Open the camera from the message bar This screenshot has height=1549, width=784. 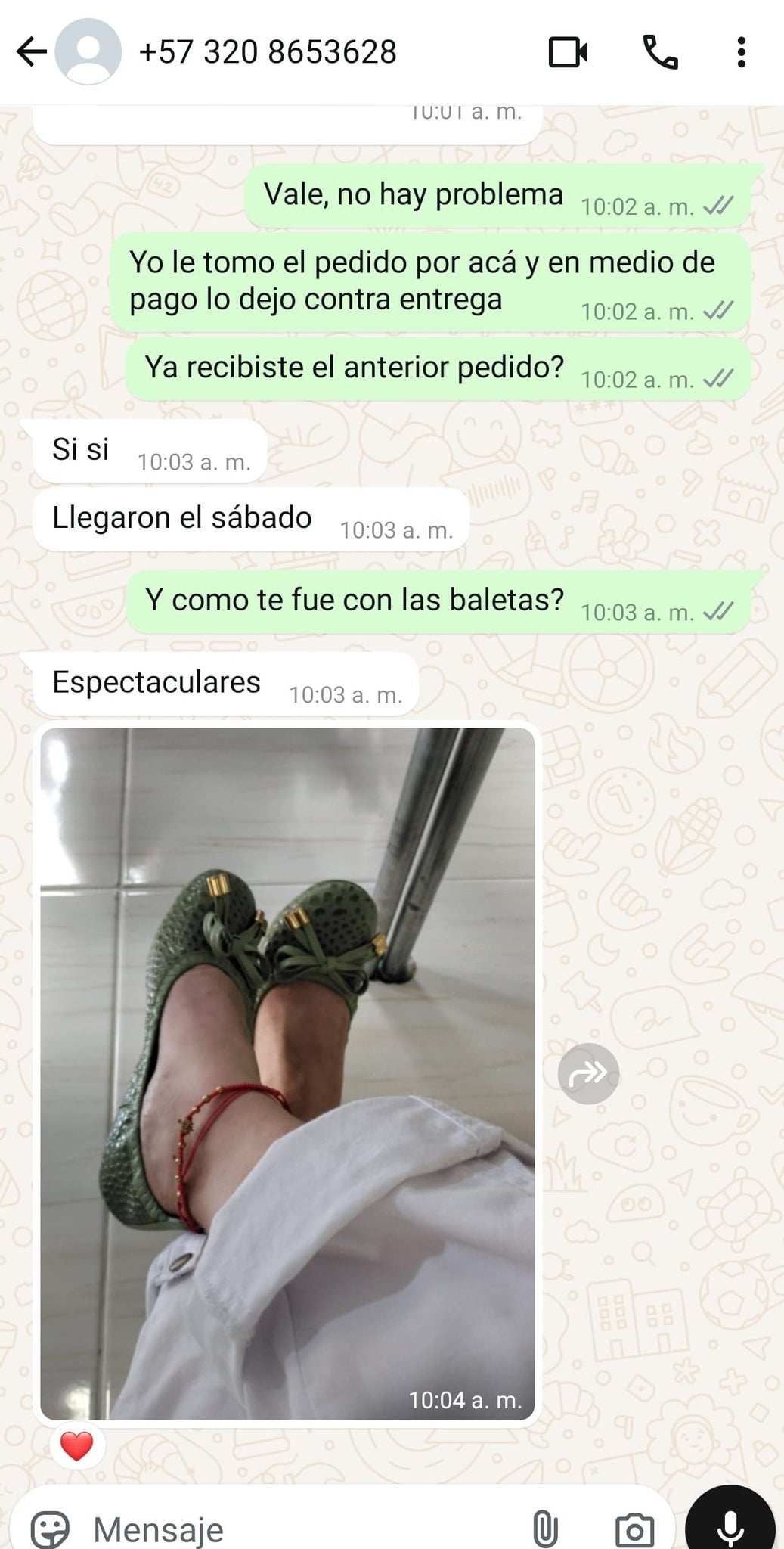tap(634, 1529)
